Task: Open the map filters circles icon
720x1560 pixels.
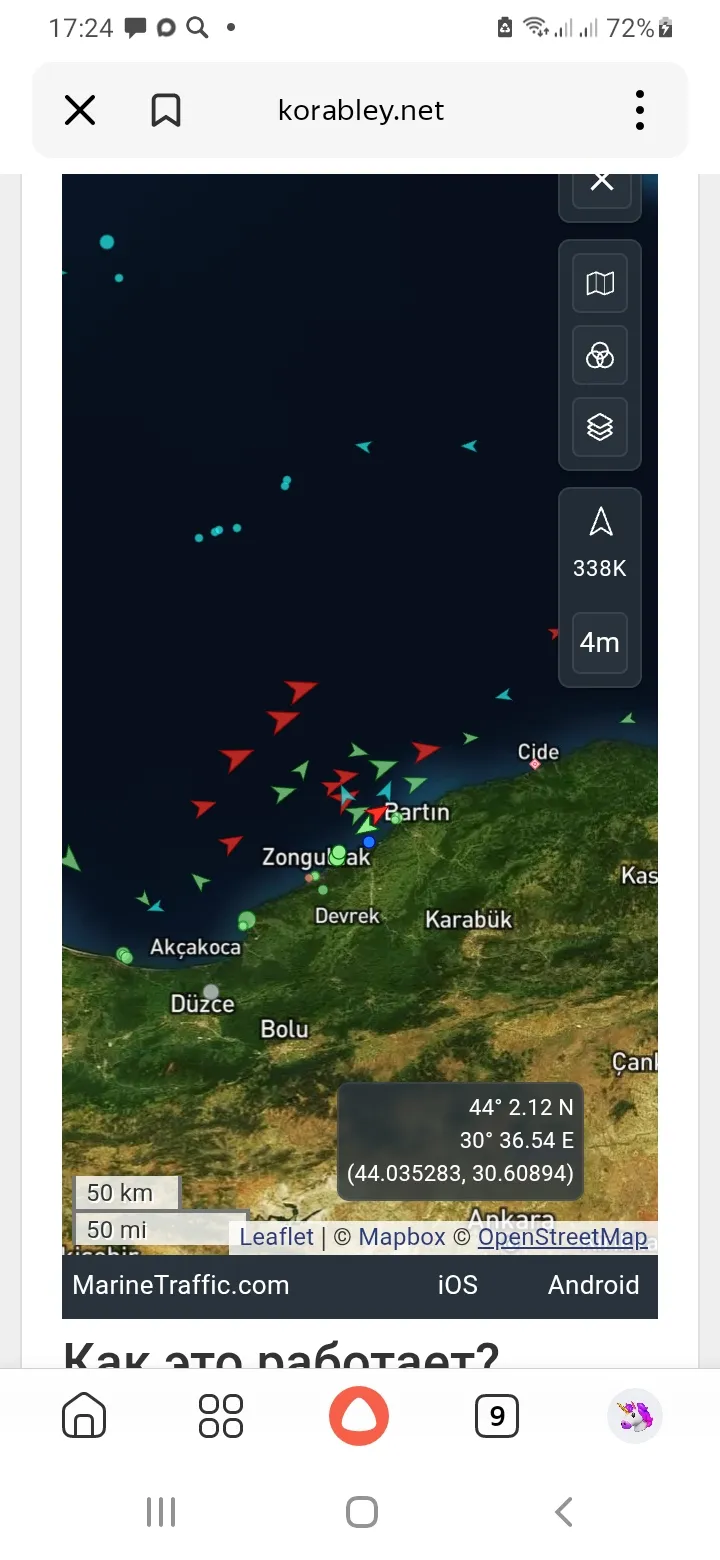Action: 600,355
